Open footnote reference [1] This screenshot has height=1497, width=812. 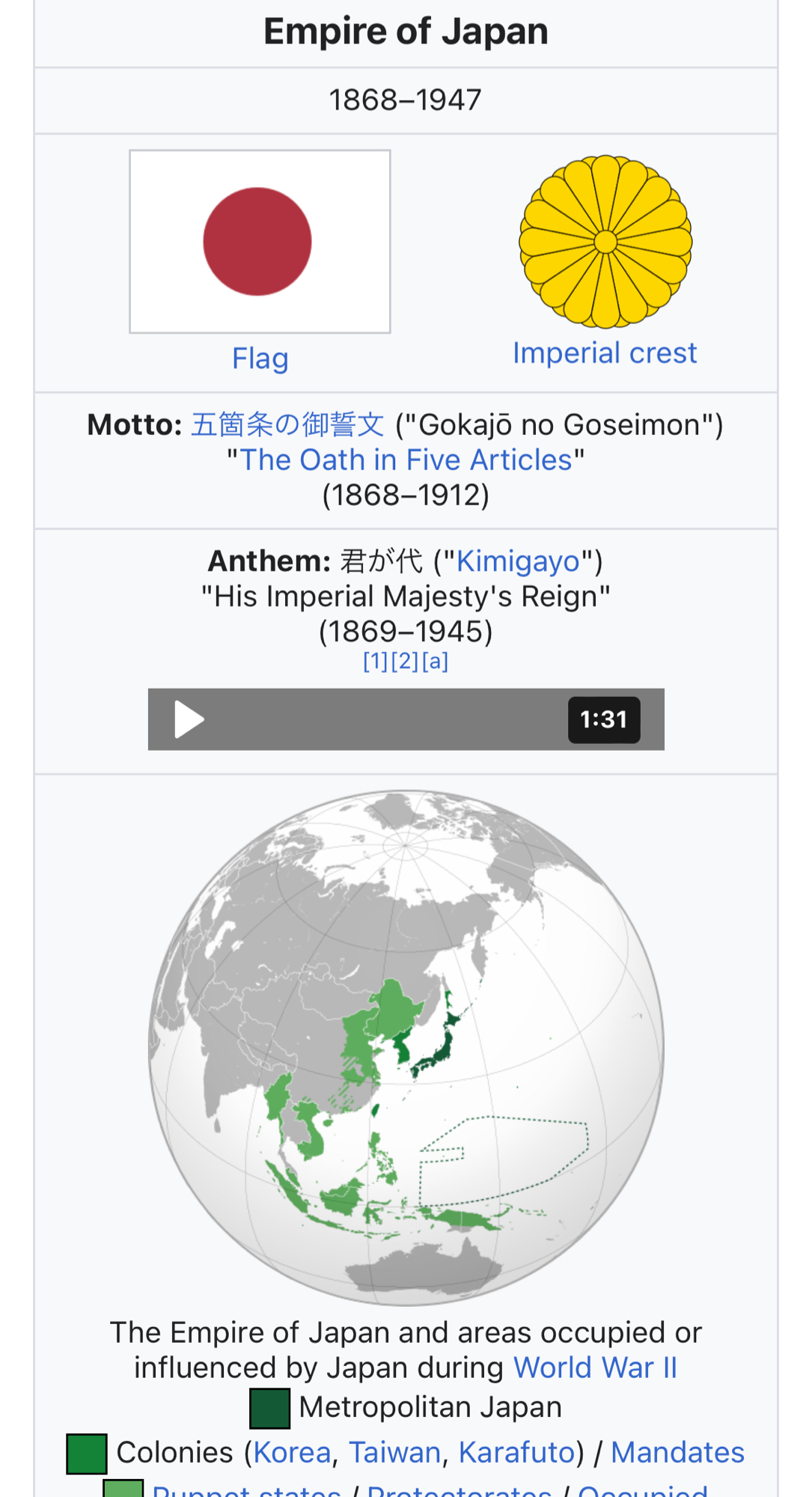(x=375, y=662)
